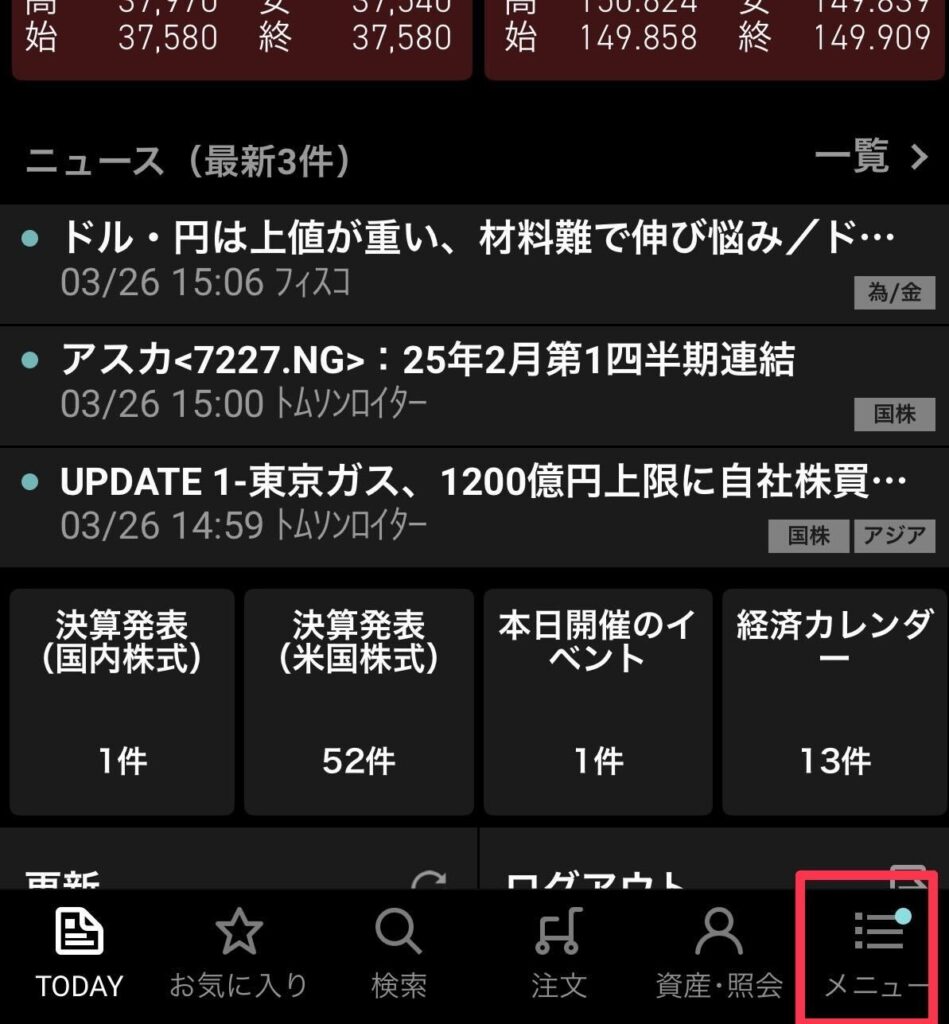Image resolution: width=949 pixels, height=1024 pixels.
Task: Open the ドル・円は上値が重い news article
Action: click(x=474, y=262)
